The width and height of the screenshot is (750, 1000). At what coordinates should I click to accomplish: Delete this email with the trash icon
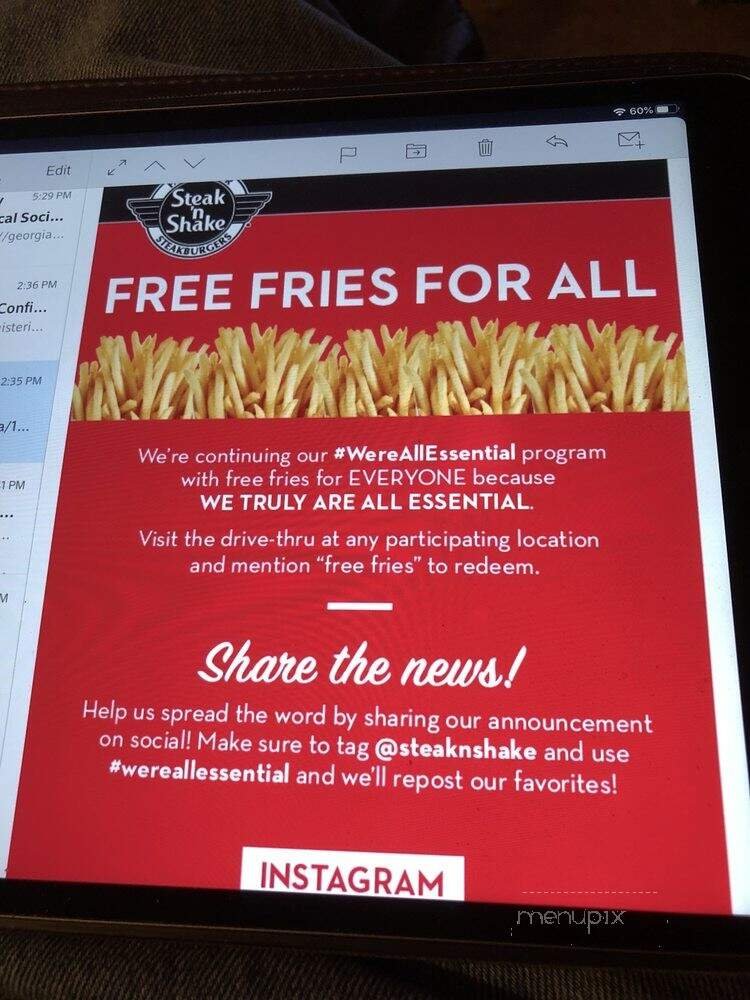pos(485,148)
